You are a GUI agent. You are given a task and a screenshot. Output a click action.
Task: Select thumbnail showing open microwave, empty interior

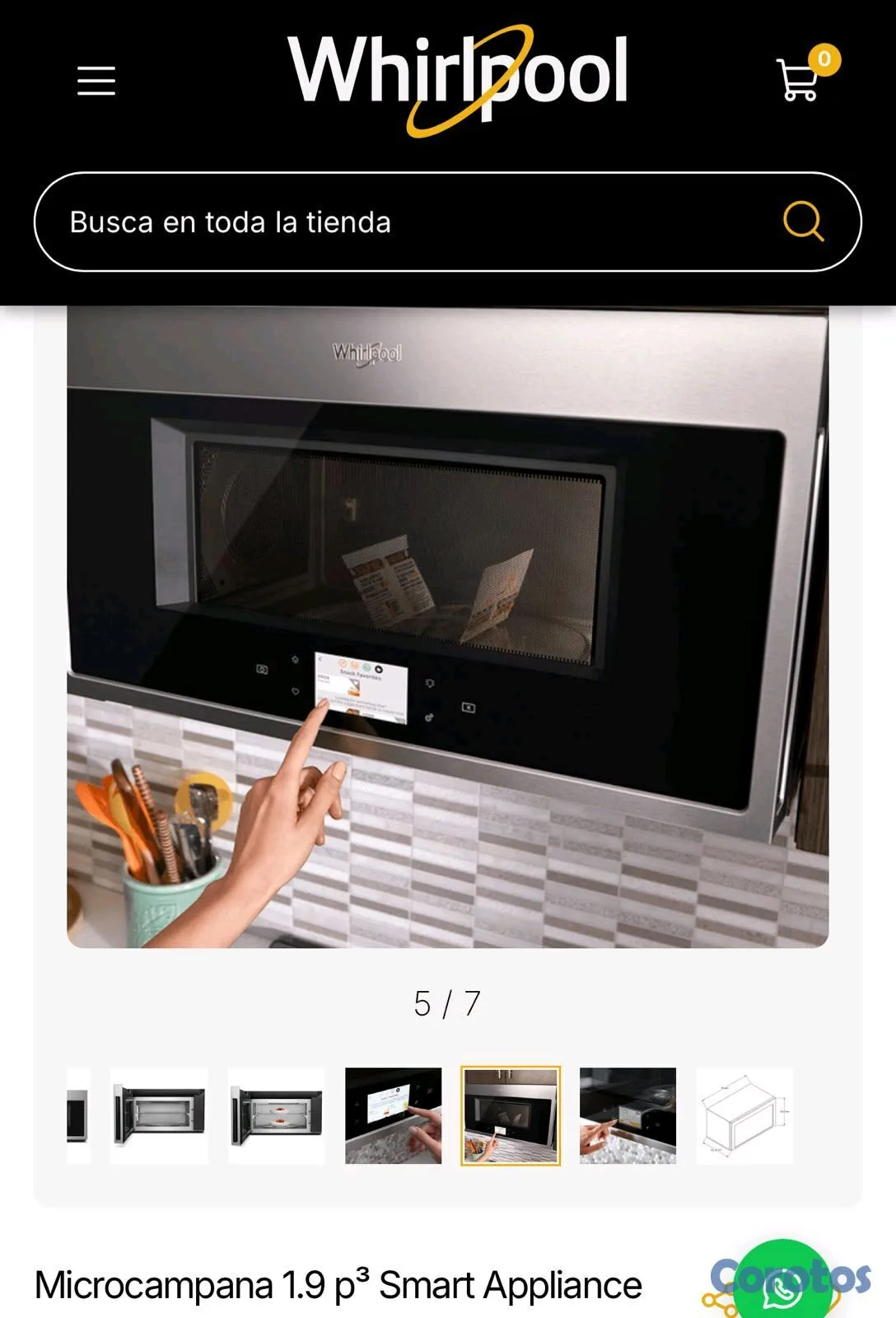pos(159,1115)
